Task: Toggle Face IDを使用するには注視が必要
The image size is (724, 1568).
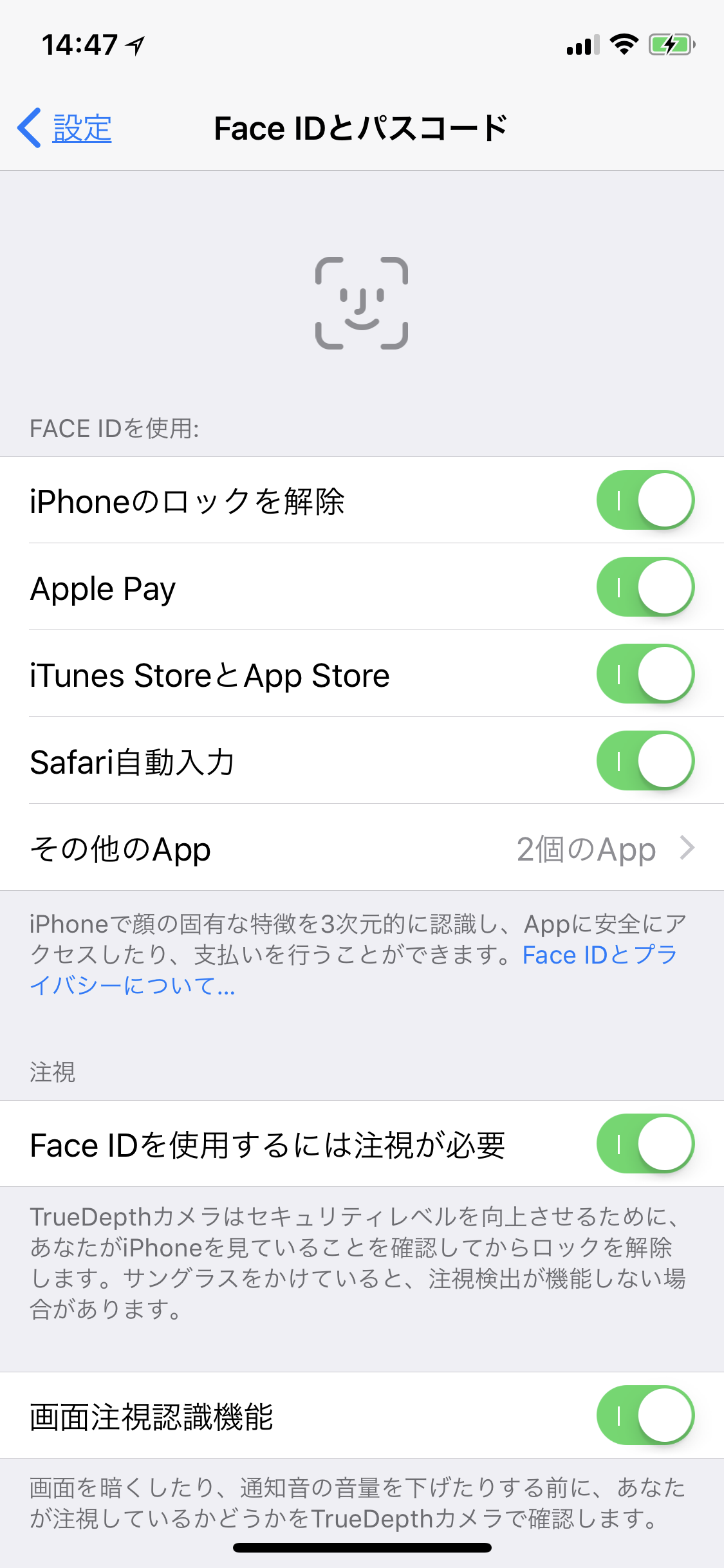Action: pyautogui.click(x=645, y=1144)
